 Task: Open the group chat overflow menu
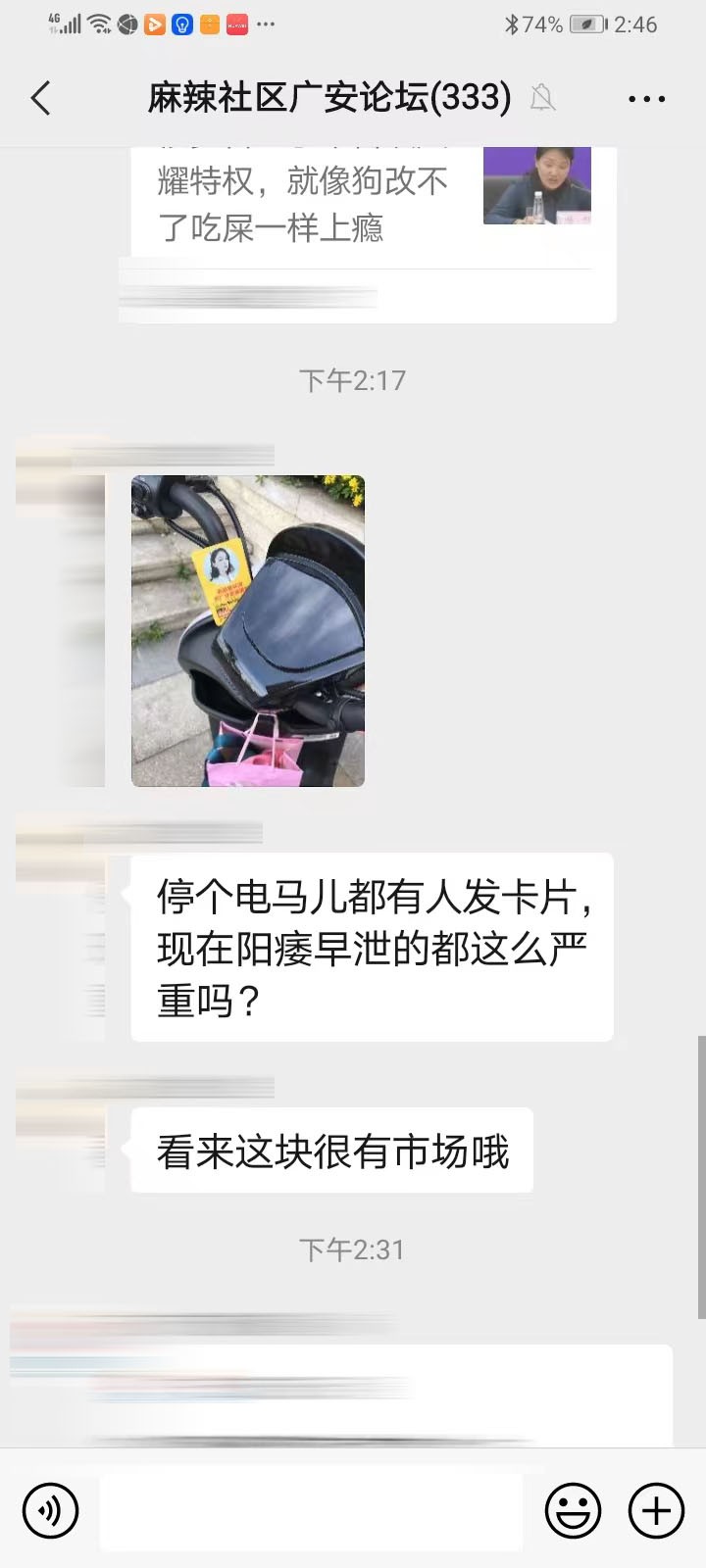coord(646,99)
